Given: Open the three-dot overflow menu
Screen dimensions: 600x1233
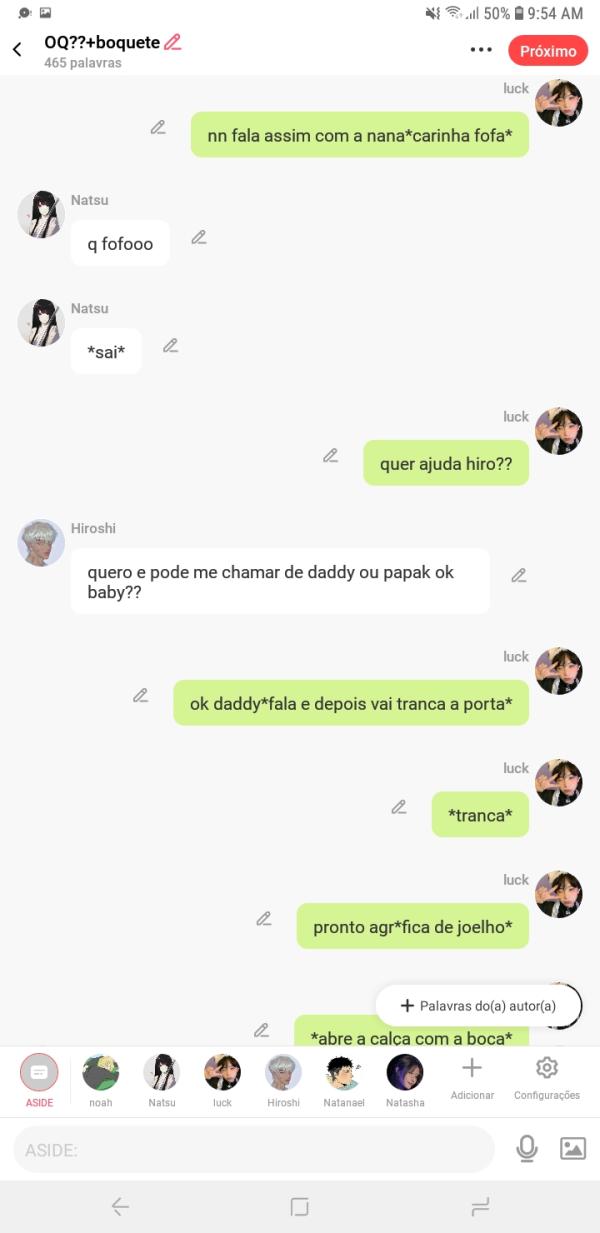Looking at the screenshot, I should pyautogui.click(x=481, y=50).
